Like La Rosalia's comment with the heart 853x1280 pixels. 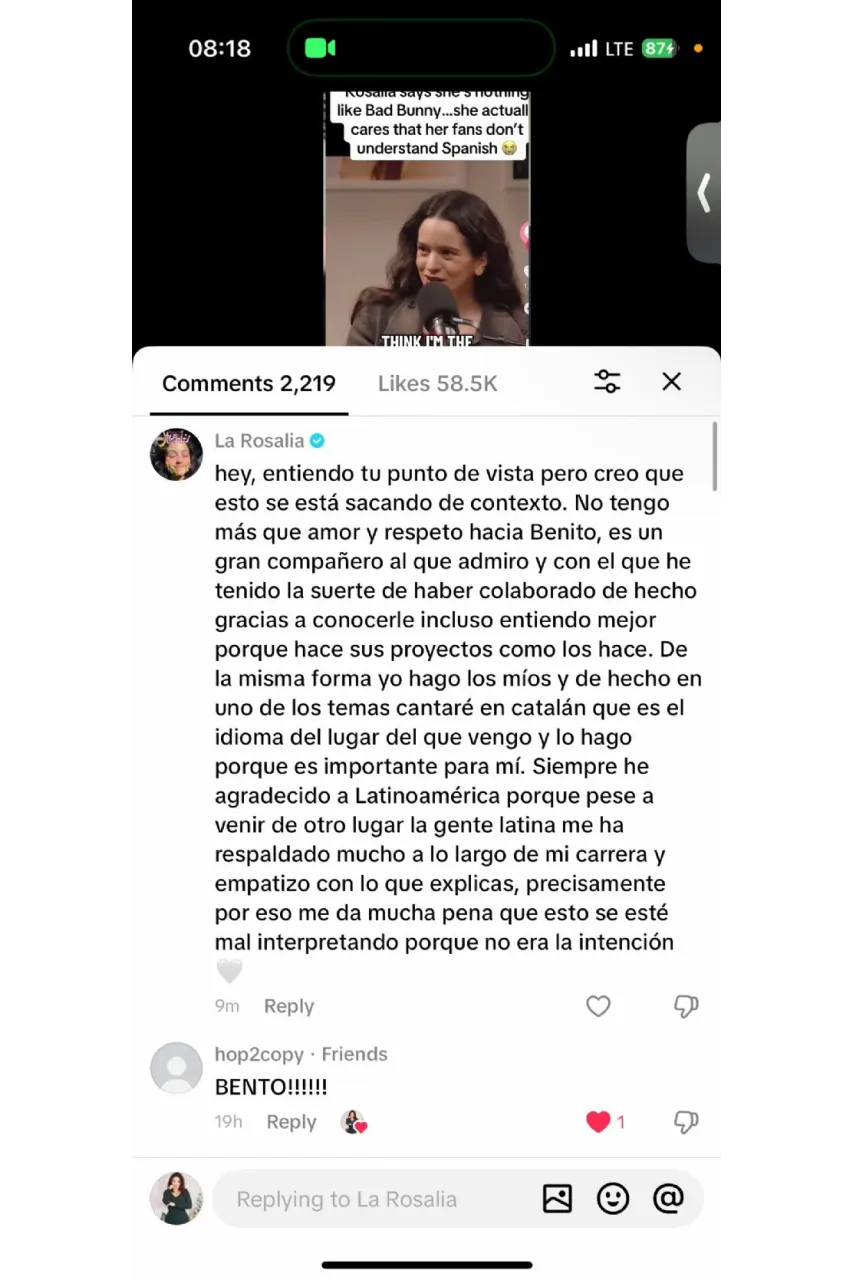click(x=598, y=1006)
